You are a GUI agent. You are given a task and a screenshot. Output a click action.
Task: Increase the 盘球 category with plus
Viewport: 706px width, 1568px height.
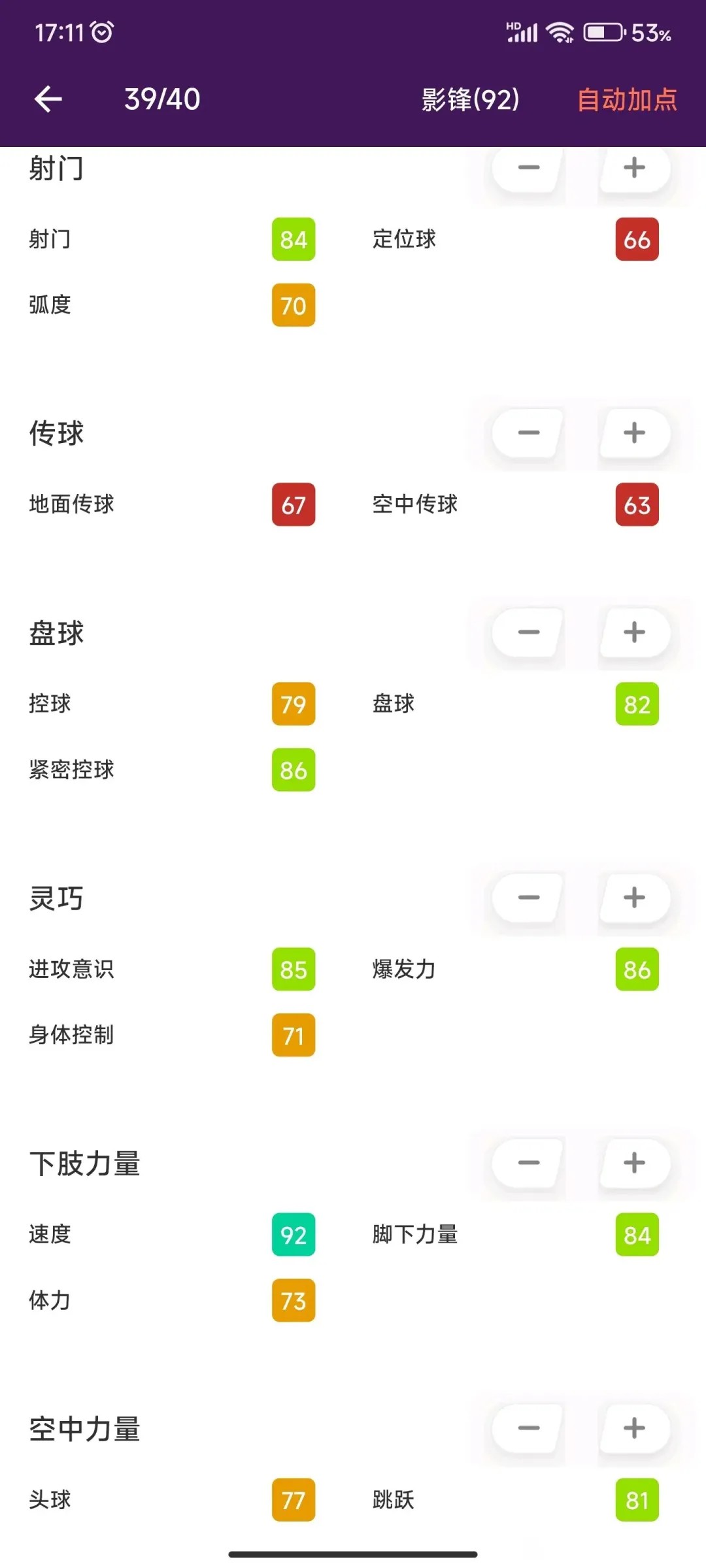635,632
